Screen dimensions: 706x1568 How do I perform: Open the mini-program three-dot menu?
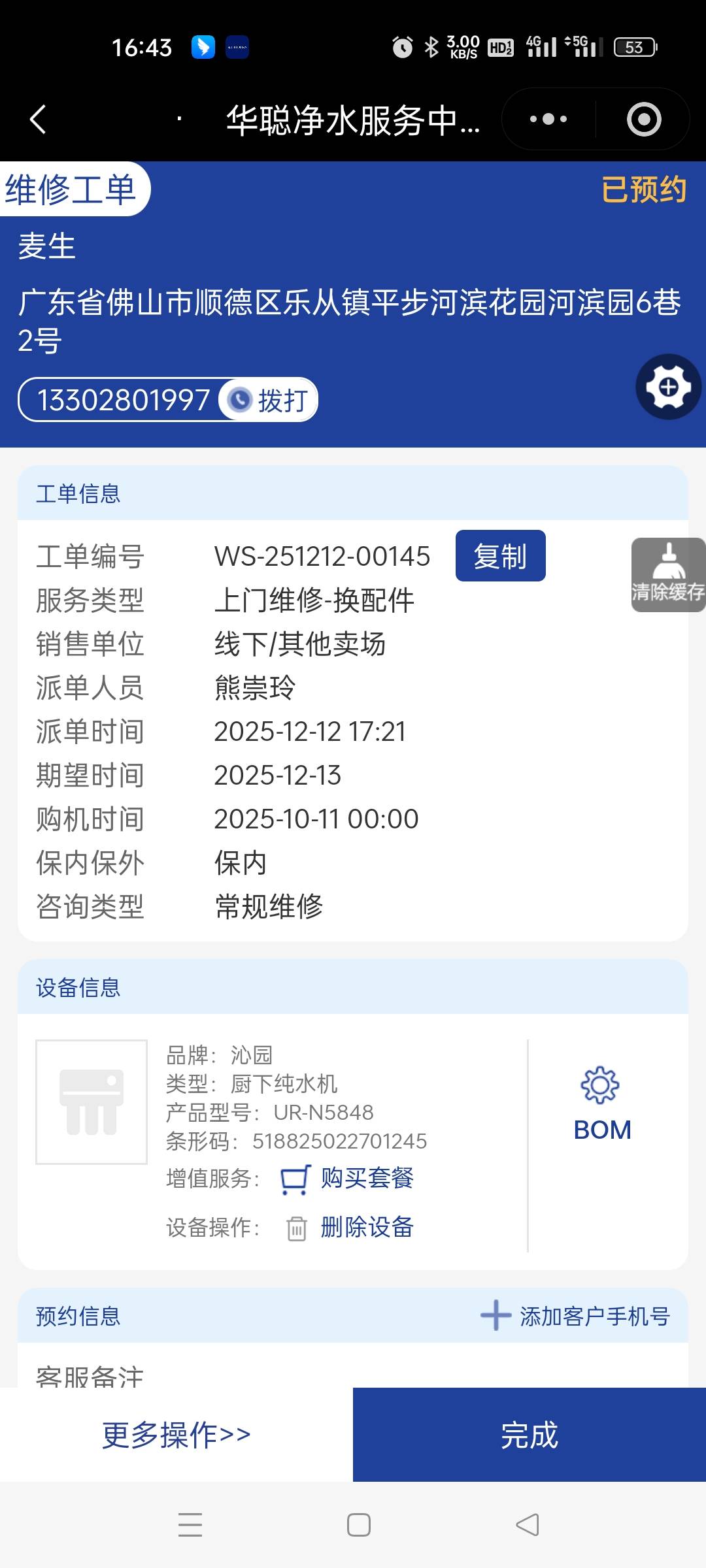pos(548,120)
